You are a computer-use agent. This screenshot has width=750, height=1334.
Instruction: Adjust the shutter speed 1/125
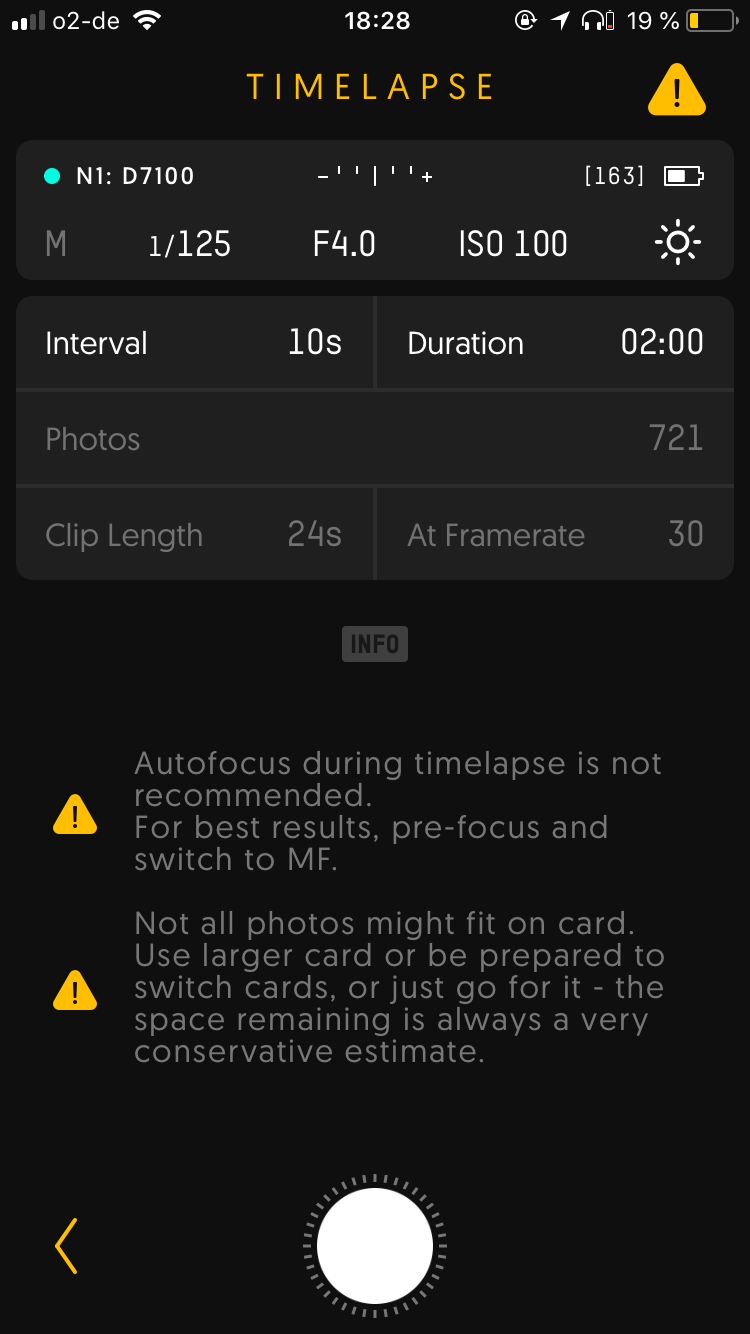190,244
